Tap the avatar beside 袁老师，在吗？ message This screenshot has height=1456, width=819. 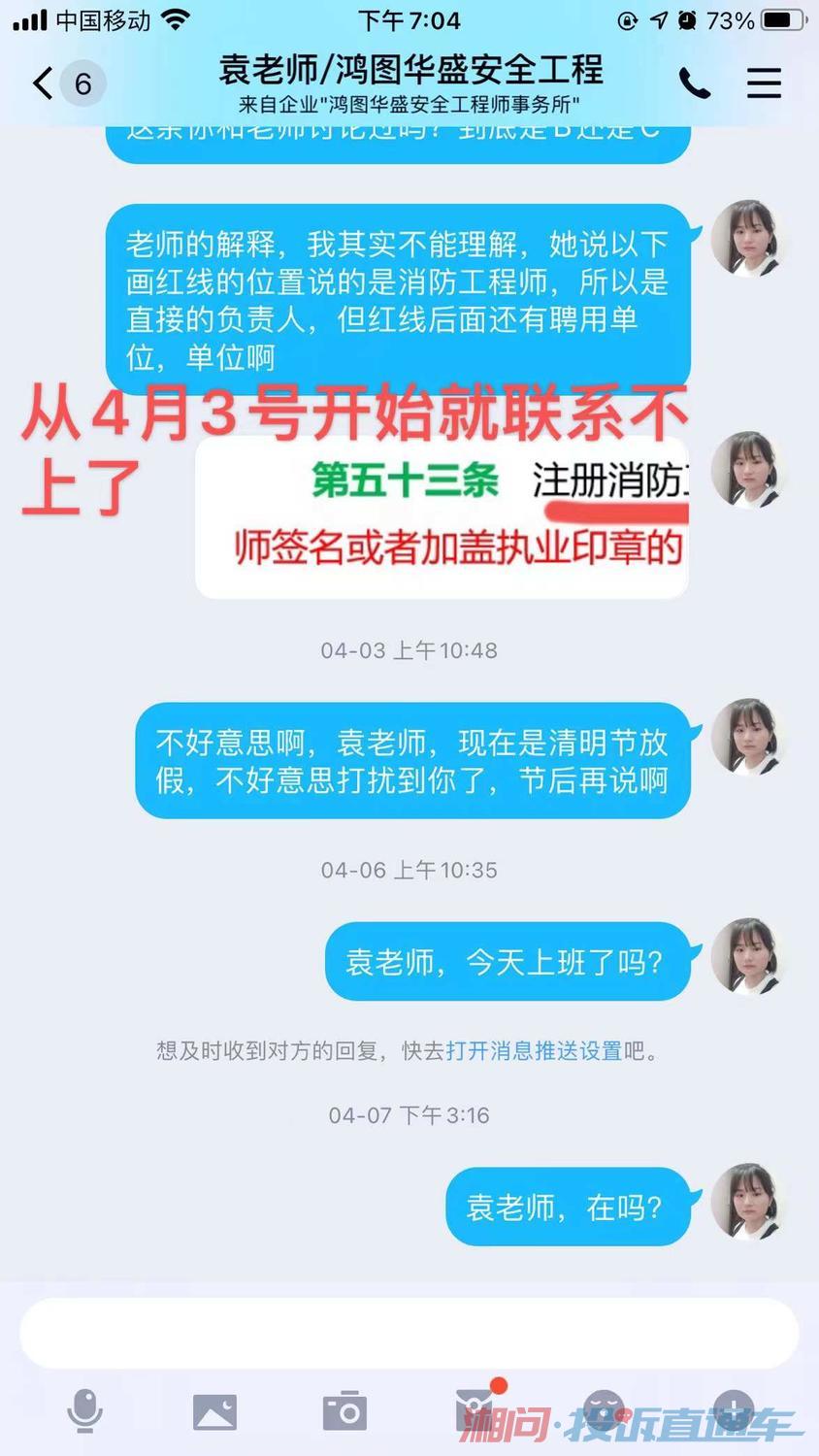pos(747,1201)
